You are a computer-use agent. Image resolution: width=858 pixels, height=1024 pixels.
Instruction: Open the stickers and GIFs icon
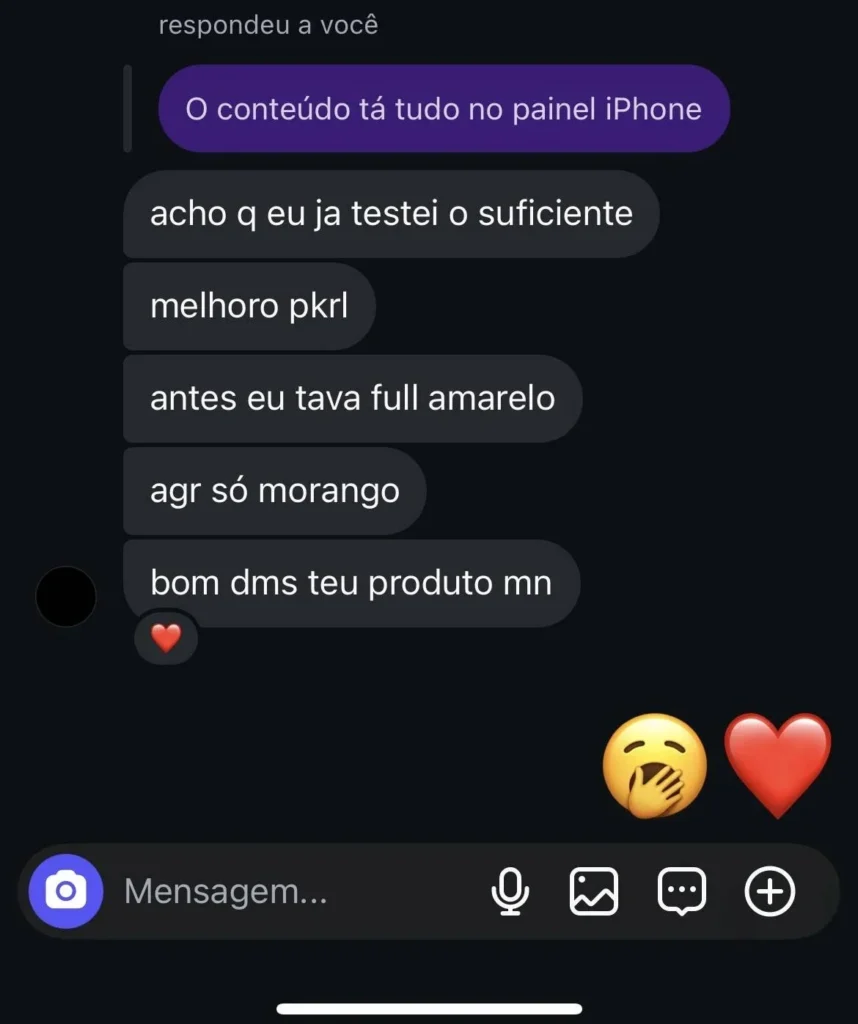[682, 890]
